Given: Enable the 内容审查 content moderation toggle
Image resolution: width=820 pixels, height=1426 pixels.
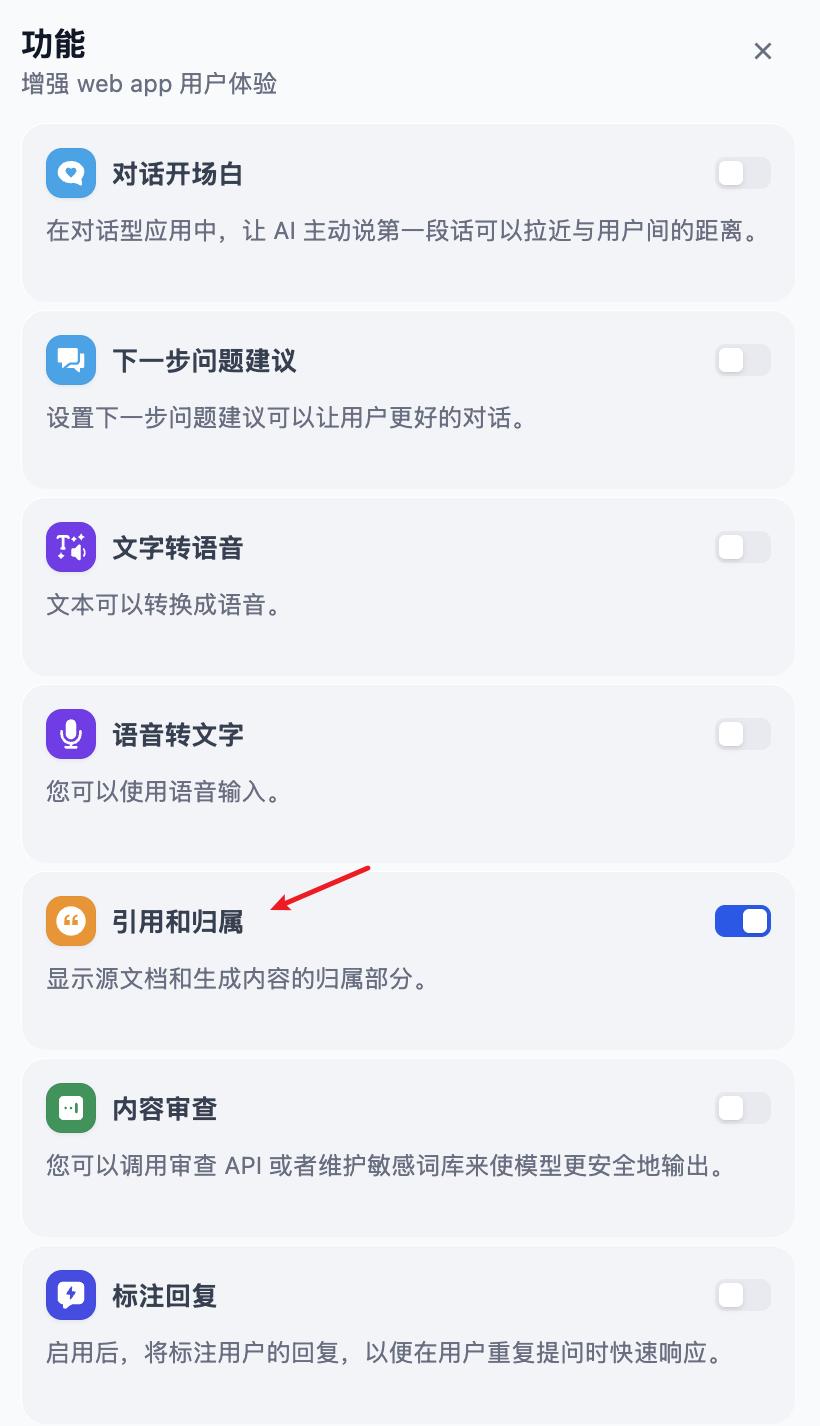Looking at the screenshot, I should 743,1107.
